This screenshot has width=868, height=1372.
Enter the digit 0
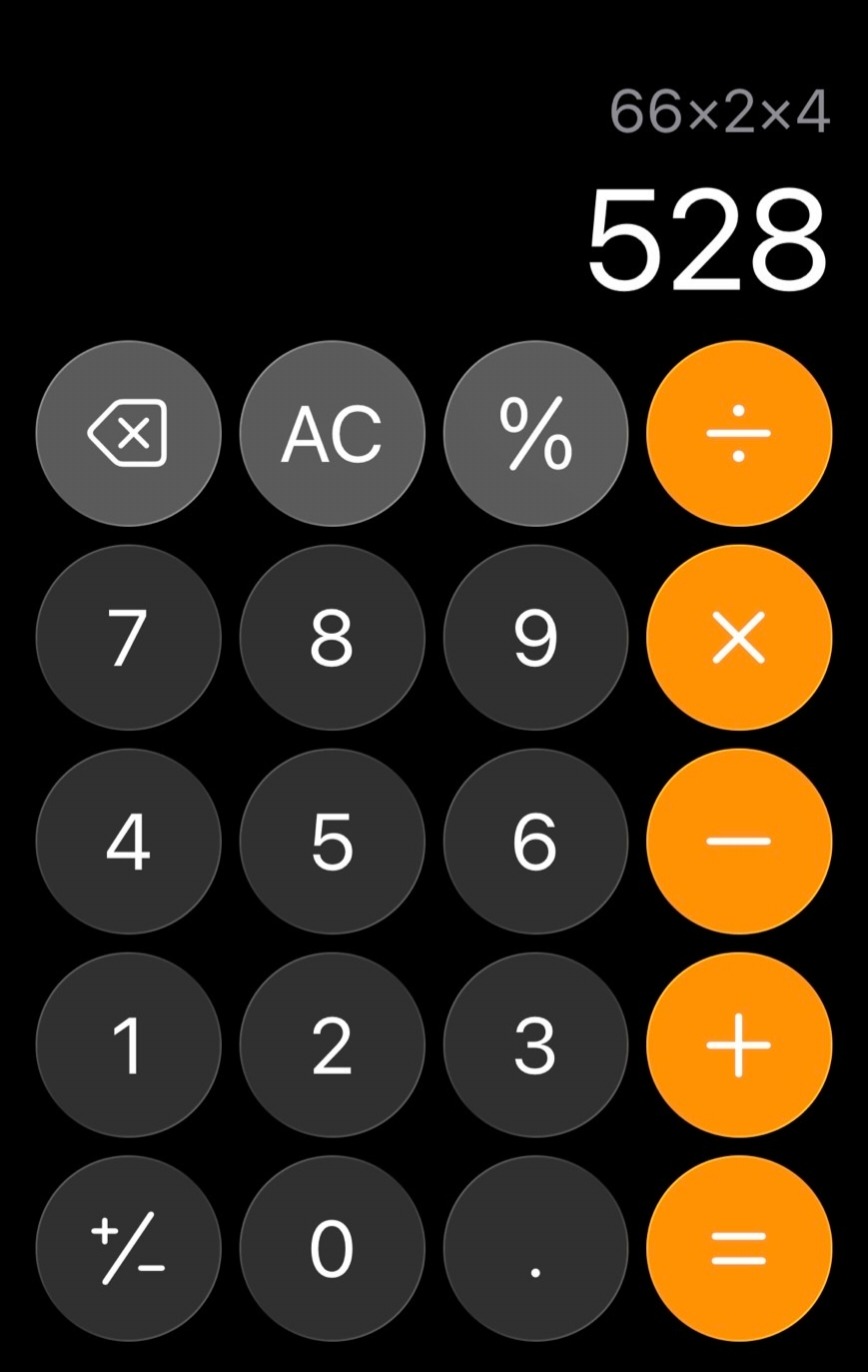(332, 1249)
